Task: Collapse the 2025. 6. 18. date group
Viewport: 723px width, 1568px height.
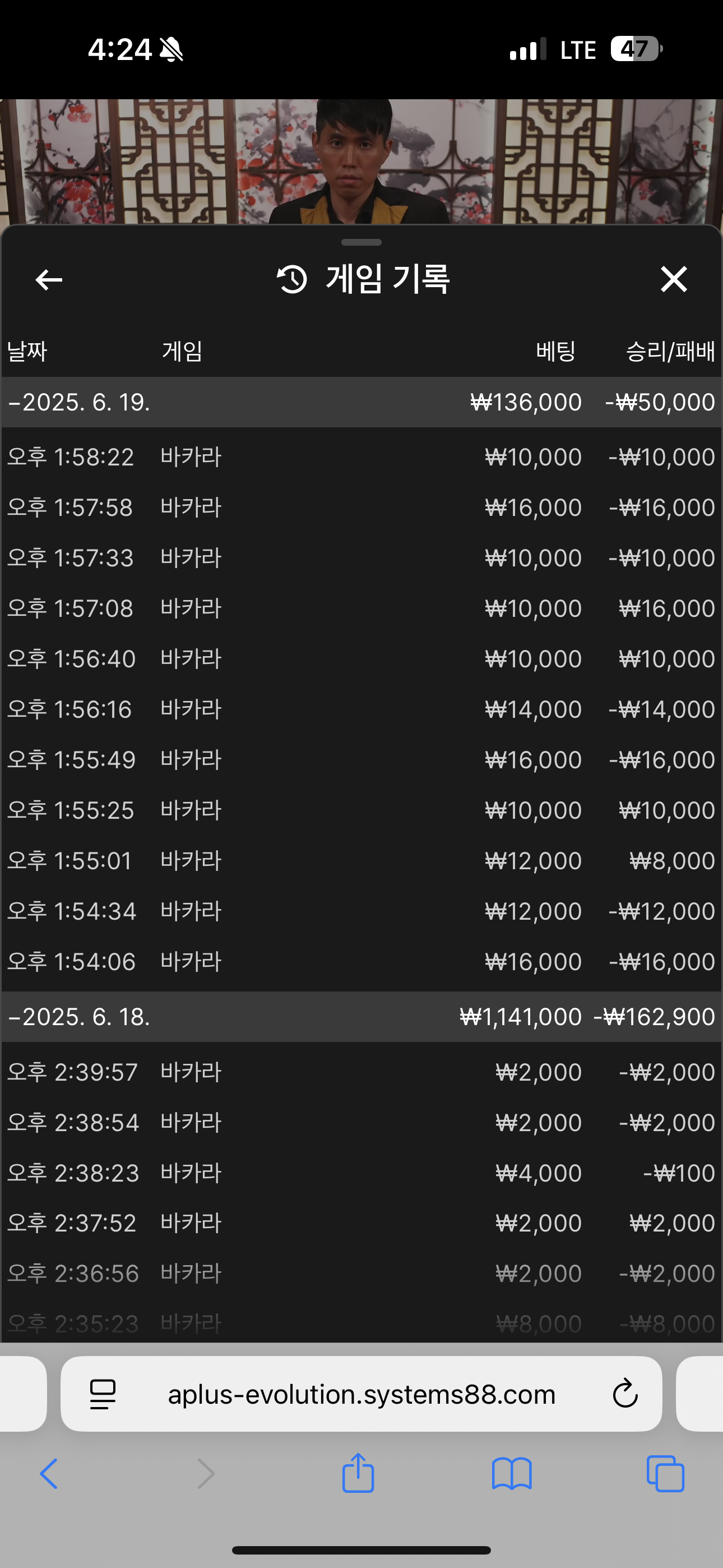Action: (361, 1017)
